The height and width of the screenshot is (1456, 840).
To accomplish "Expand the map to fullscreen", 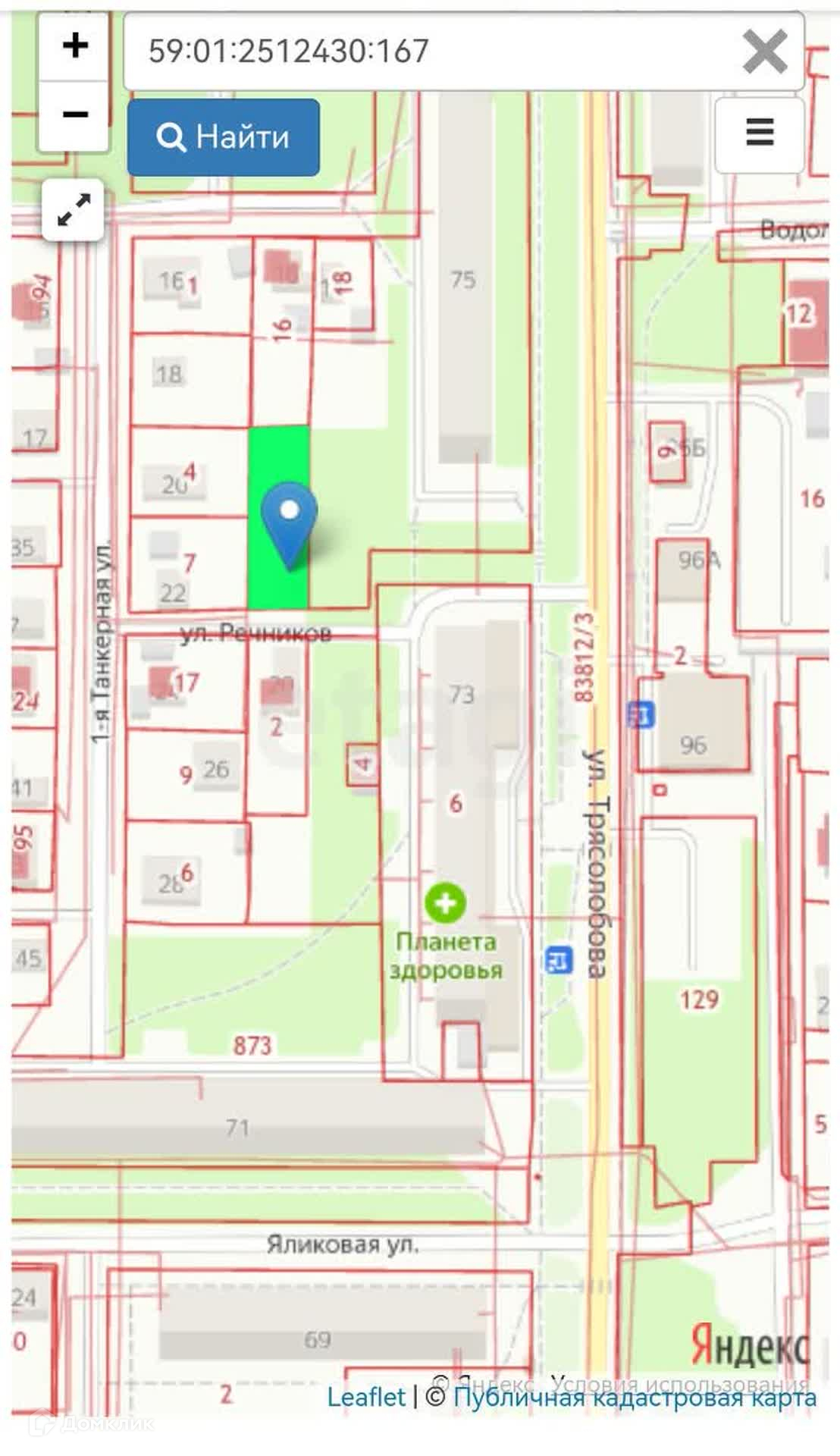I will click(74, 210).
